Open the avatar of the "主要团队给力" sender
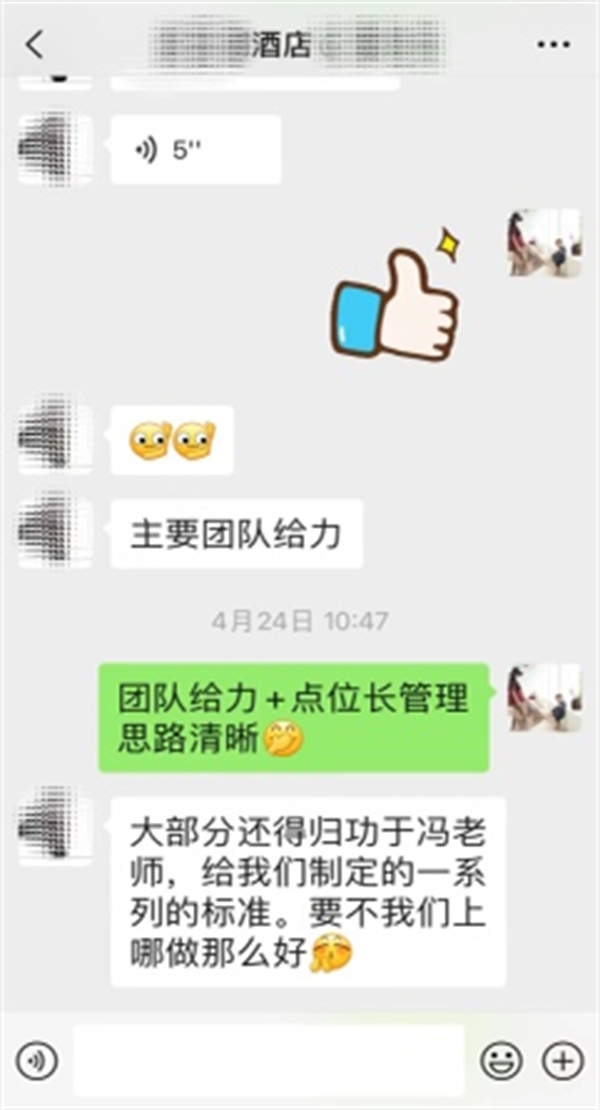Screen dimensions: 600x1110 [55, 533]
